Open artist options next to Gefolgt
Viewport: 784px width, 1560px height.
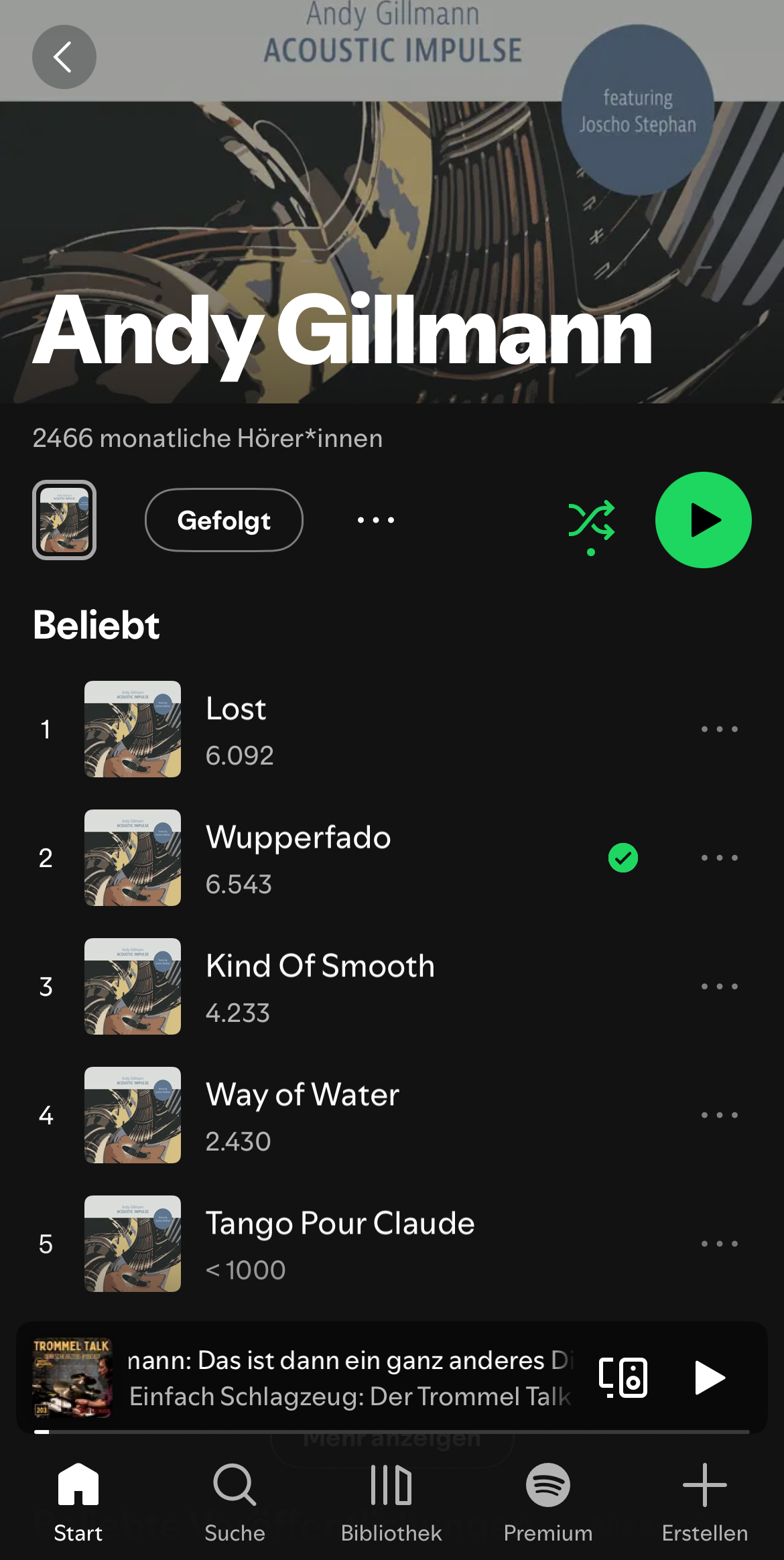click(x=375, y=520)
